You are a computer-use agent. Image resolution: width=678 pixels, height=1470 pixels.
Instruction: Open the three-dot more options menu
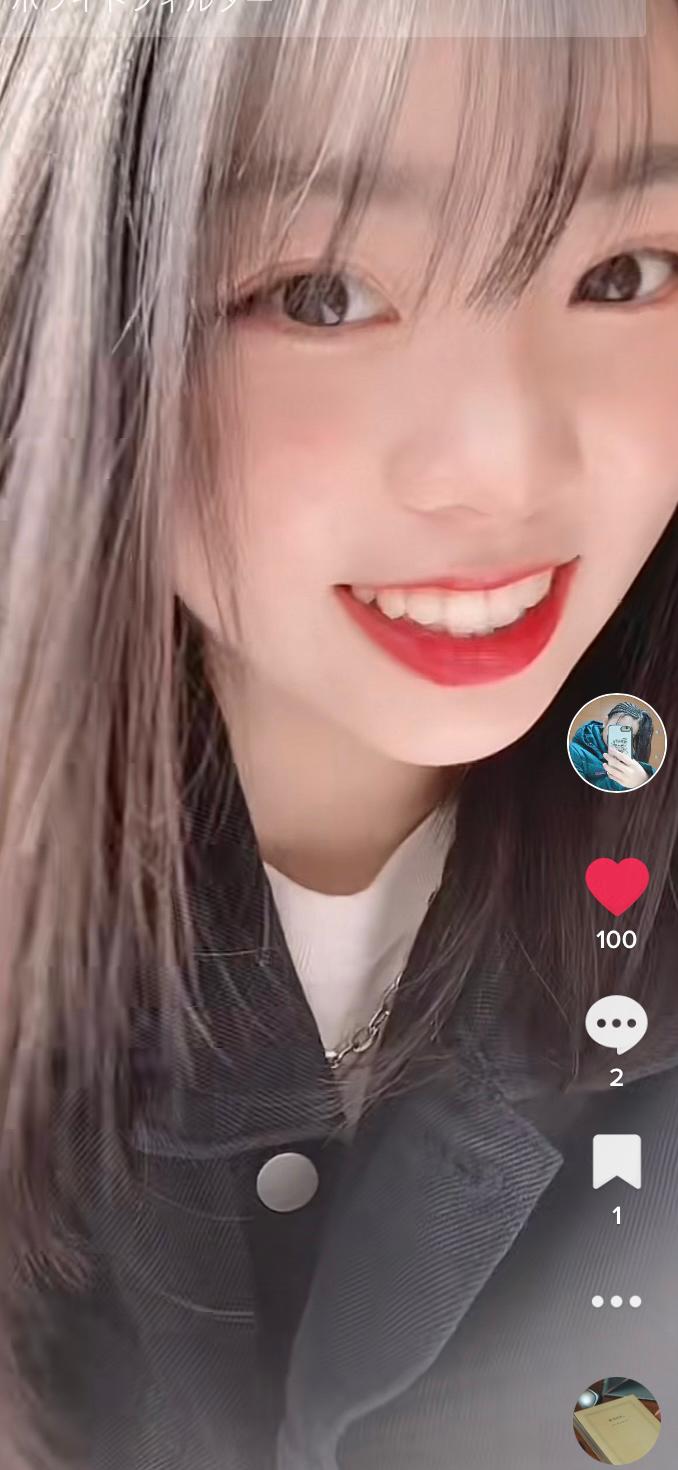point(616,1301)
